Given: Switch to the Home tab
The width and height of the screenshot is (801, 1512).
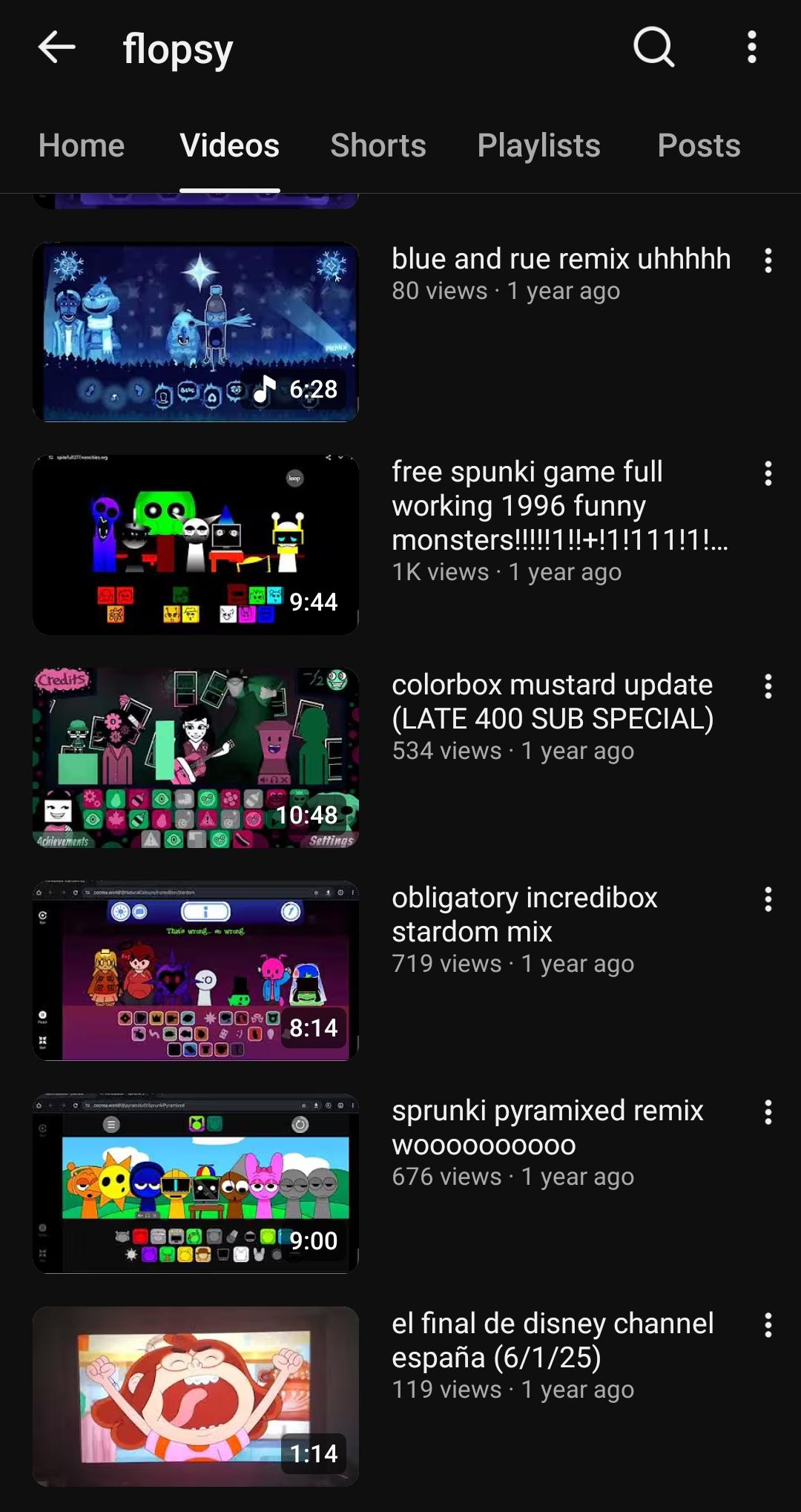Looking at the screenshot, I should [82, 145].
